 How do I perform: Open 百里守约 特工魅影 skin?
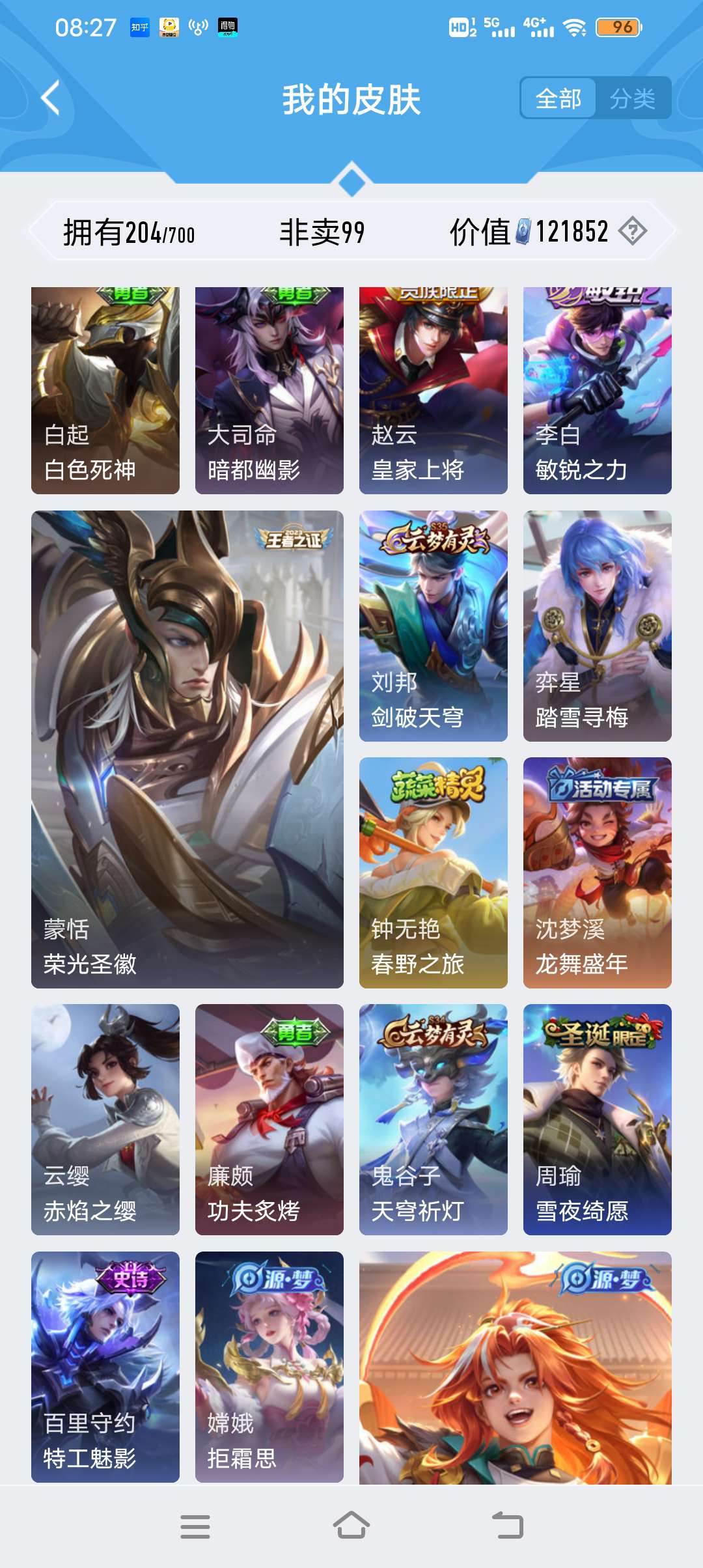pos(105,1366)
